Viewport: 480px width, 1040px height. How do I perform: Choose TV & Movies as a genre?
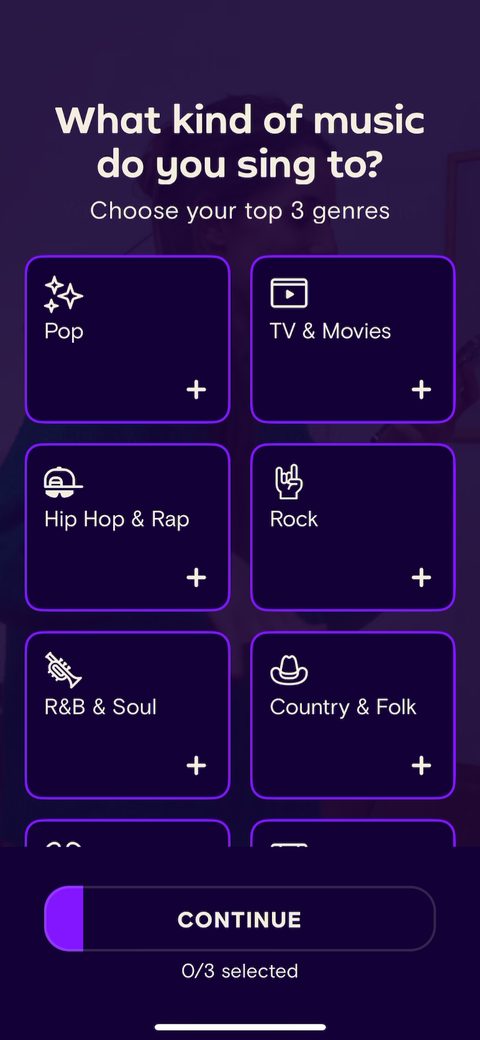353,339
